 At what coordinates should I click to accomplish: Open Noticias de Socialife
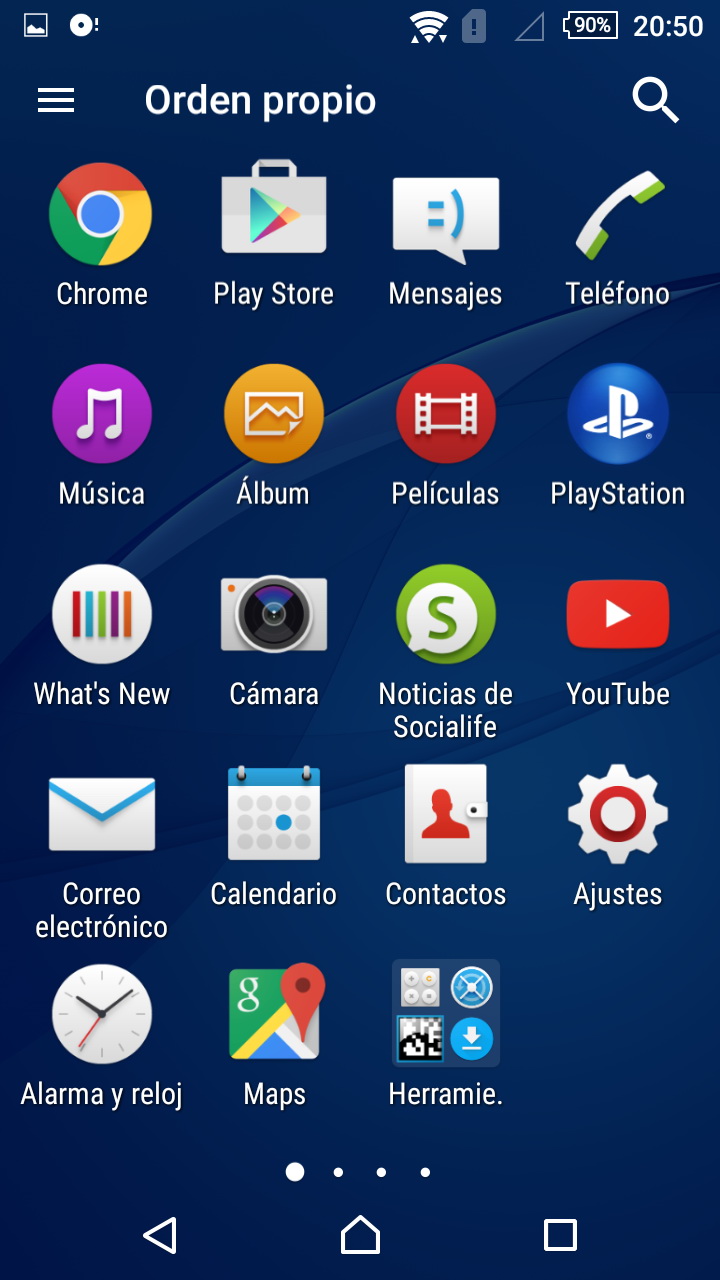click(x=445, y=615)
